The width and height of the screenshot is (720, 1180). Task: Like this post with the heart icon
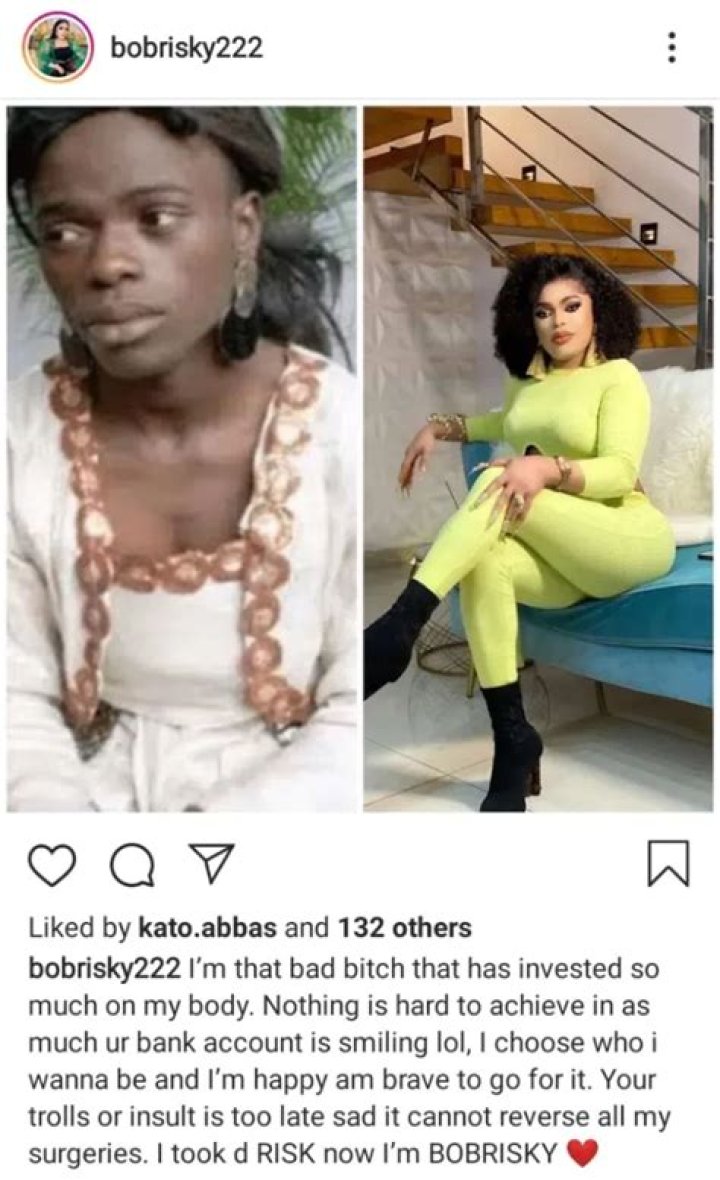[54, 866]
